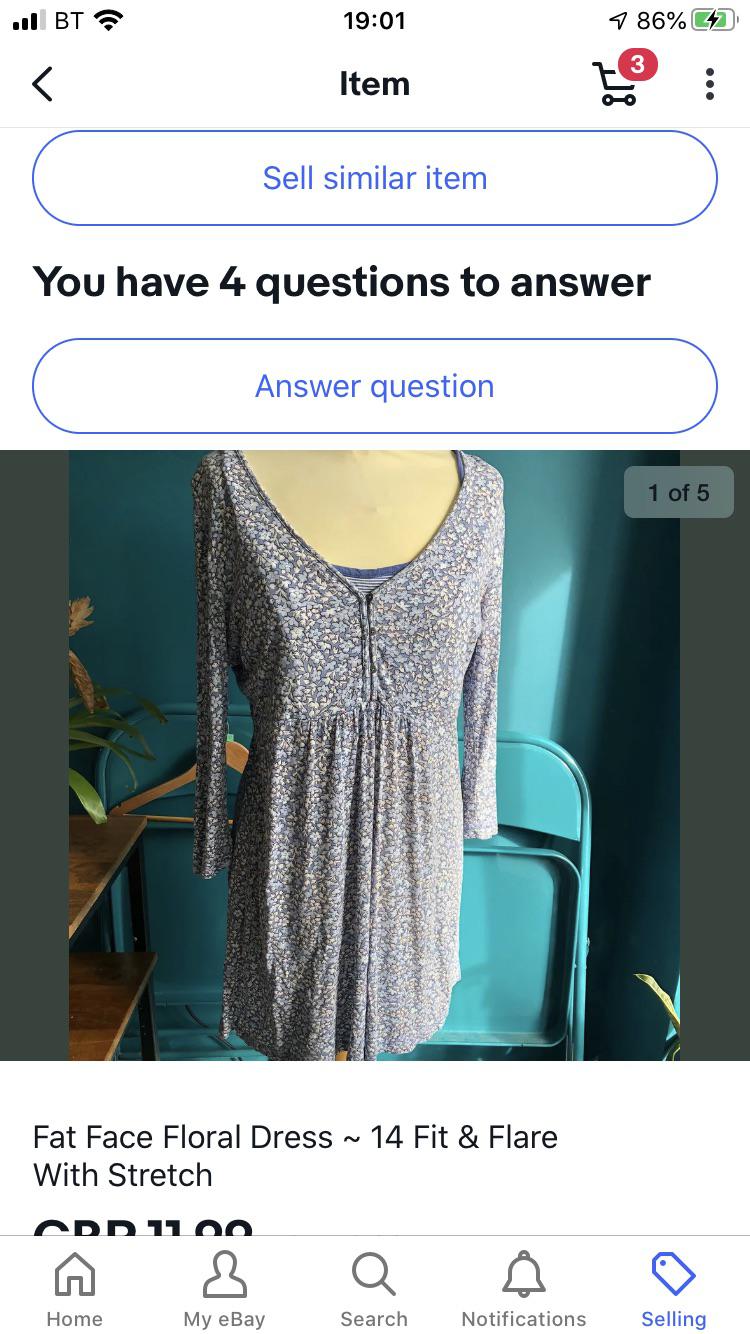Viewport: 750px width, 1334px height.
Task: Select the Selling tag icon
Action: (x=673, y=1287)
